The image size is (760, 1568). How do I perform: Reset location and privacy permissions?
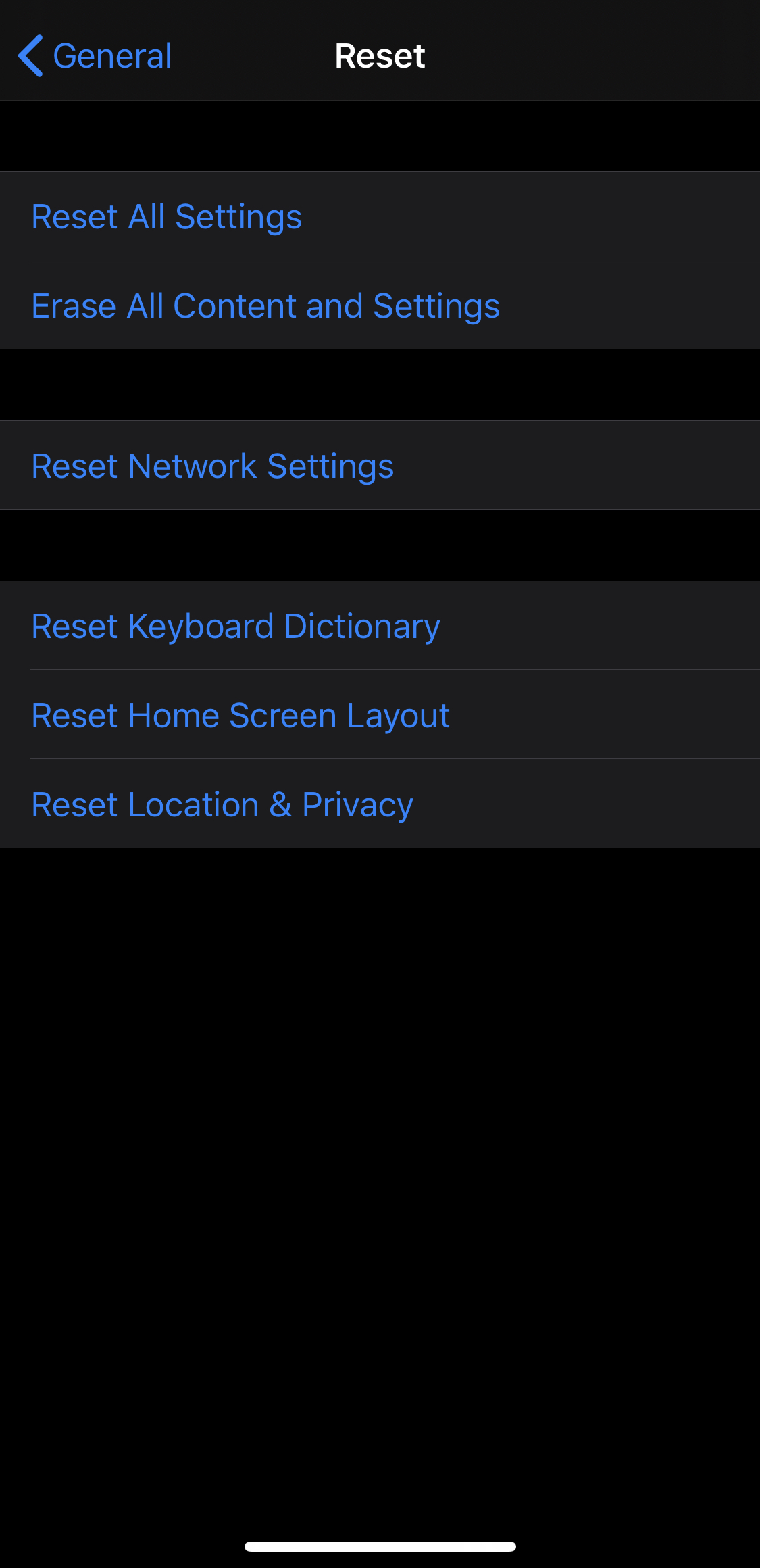point(222,804)
